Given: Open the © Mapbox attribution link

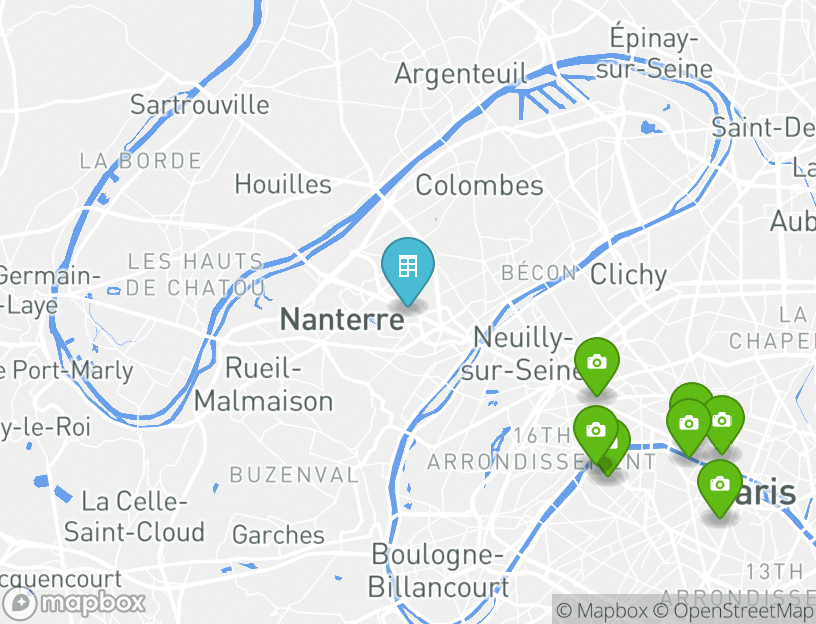Looking at the screenshot, I should 602,610.
